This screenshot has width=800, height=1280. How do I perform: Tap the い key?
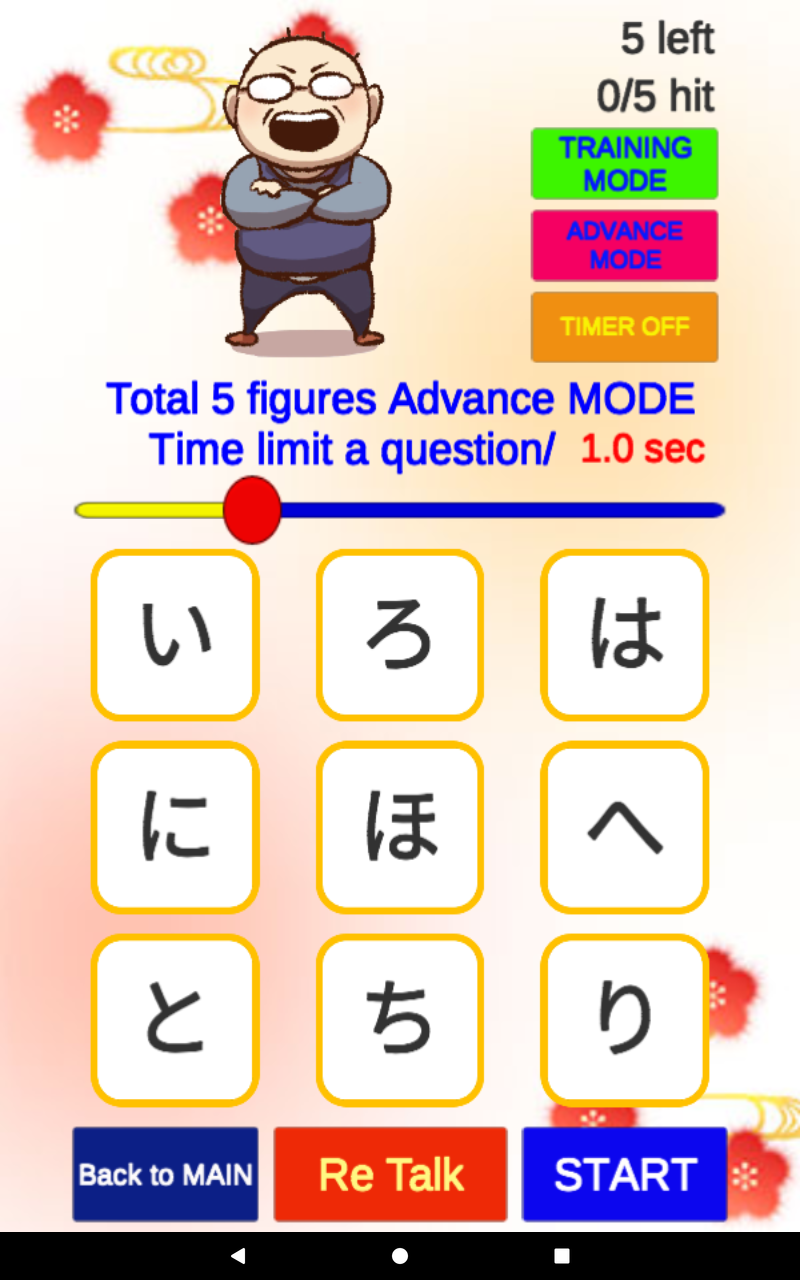(x=175, y=635)
